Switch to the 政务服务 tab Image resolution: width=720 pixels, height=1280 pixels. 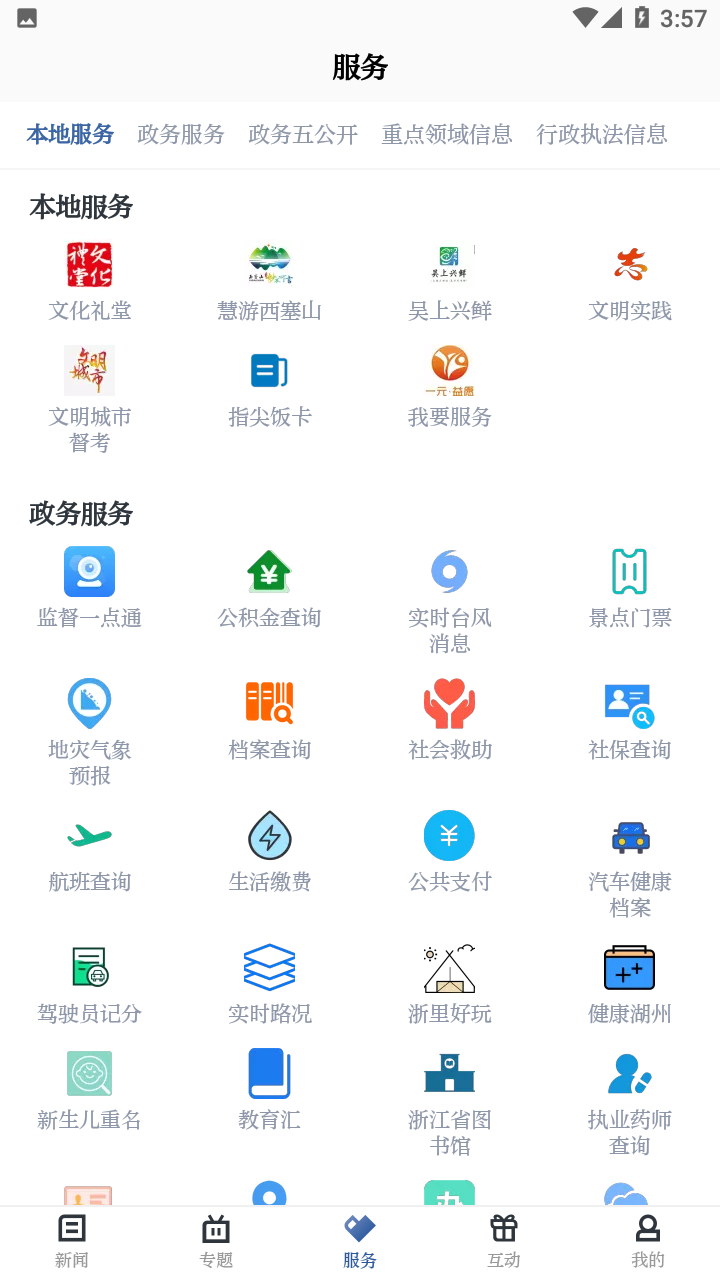coord(181,135)
